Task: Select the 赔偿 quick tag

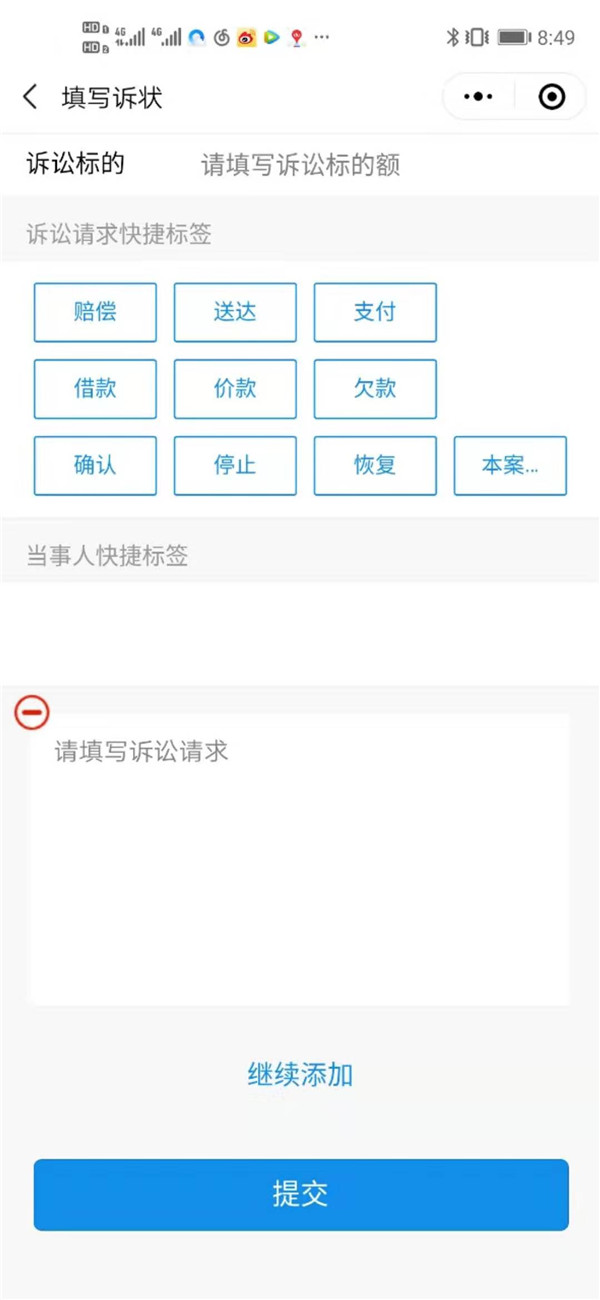Action: tap(95, 312)
